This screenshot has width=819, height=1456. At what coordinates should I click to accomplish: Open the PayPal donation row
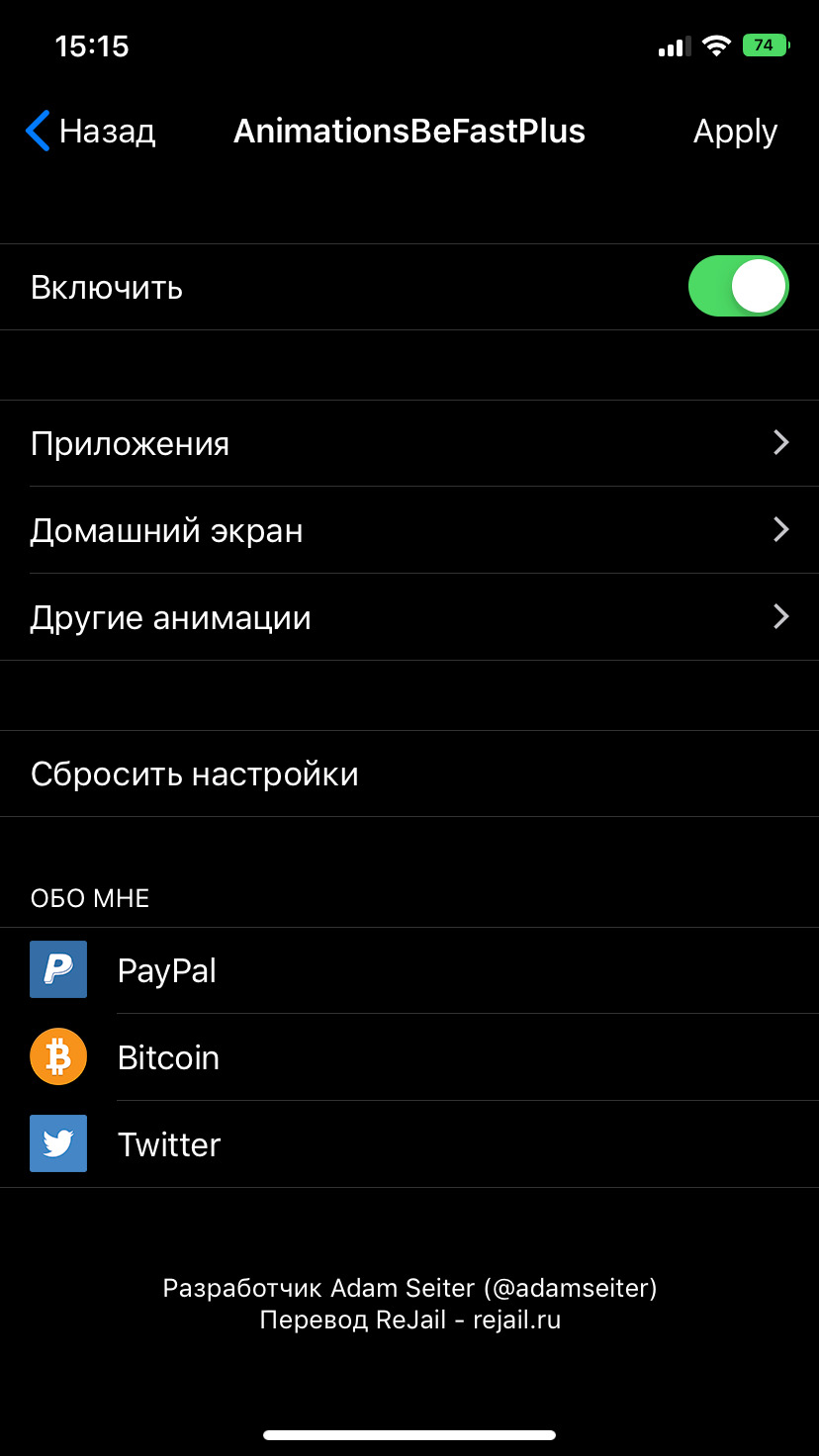point(409,970)
